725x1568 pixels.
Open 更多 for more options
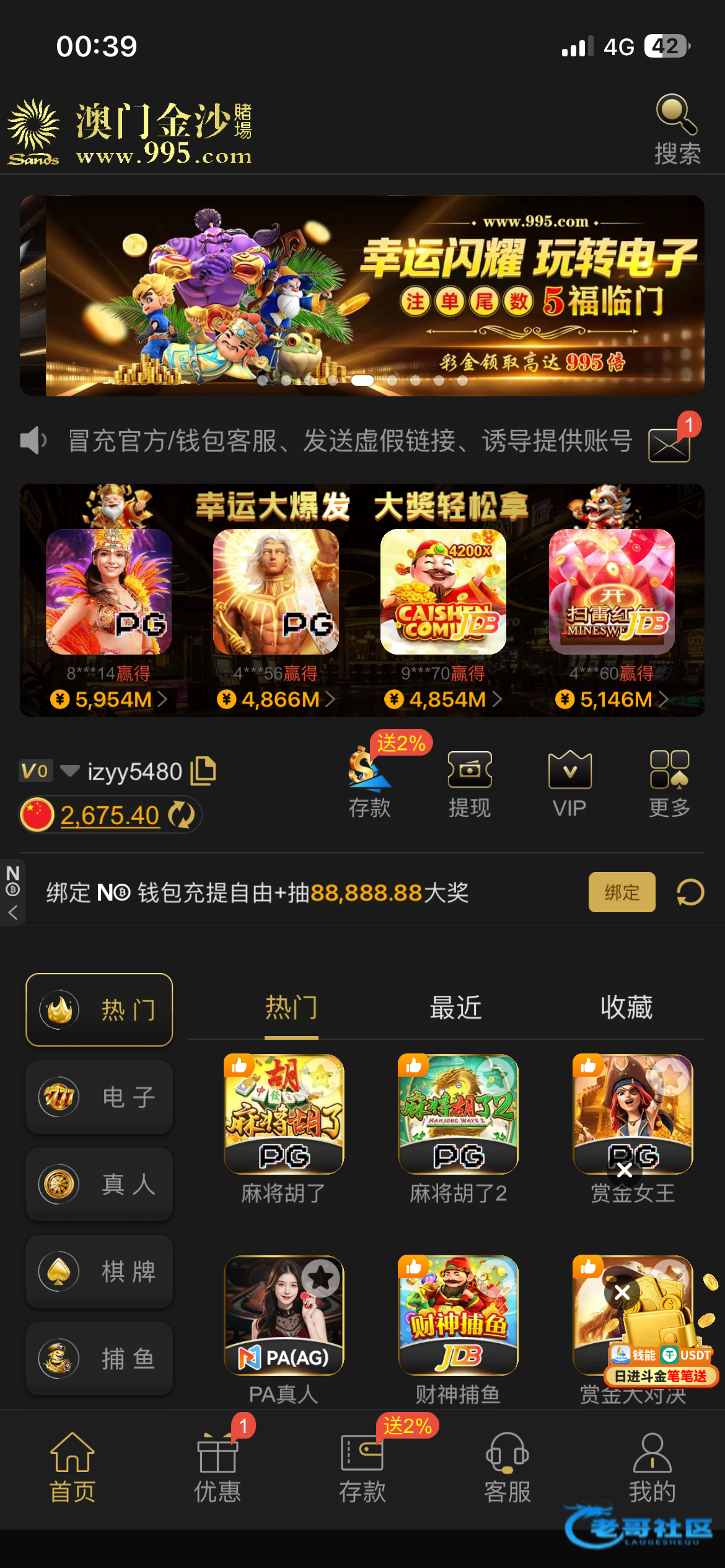click(x=669, y=783)
